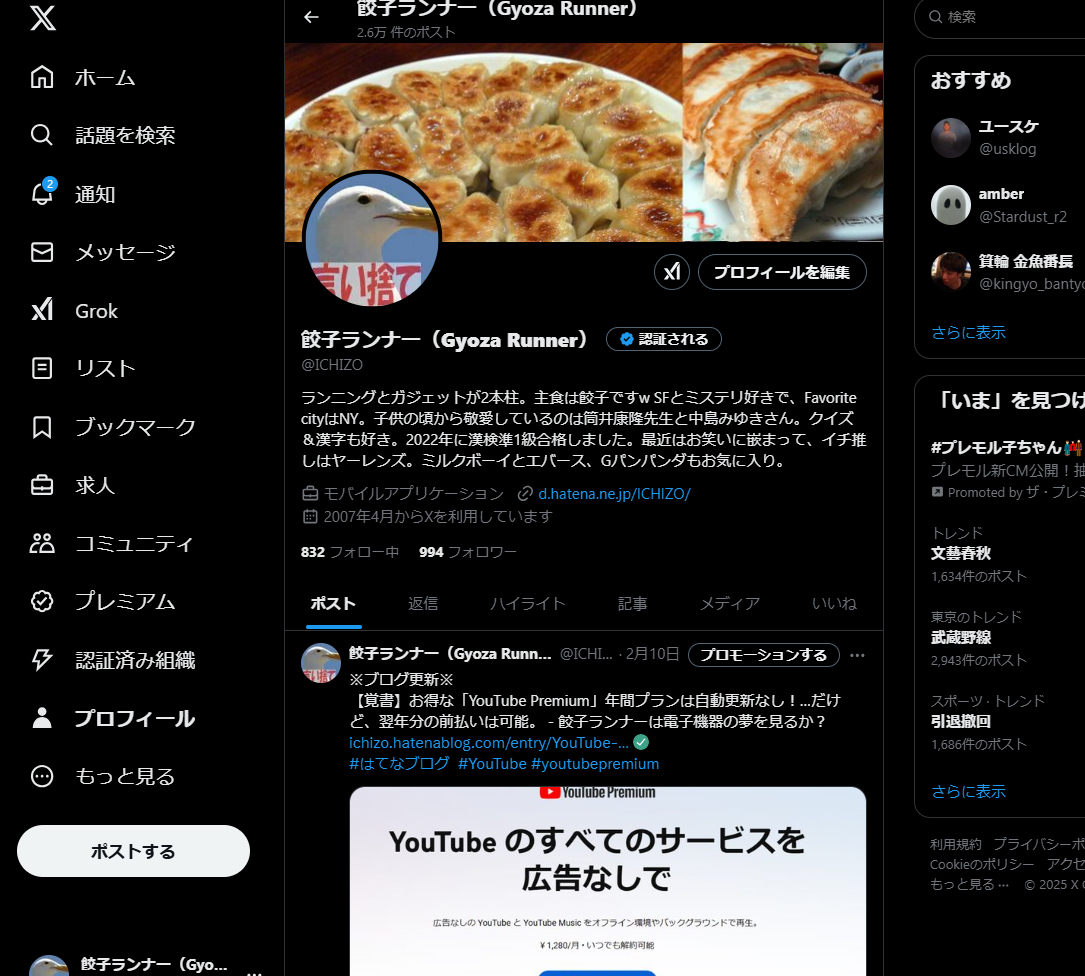Switch to the 返信 tab
Screen dimensions: 1085x976
(x=423, y=603)
